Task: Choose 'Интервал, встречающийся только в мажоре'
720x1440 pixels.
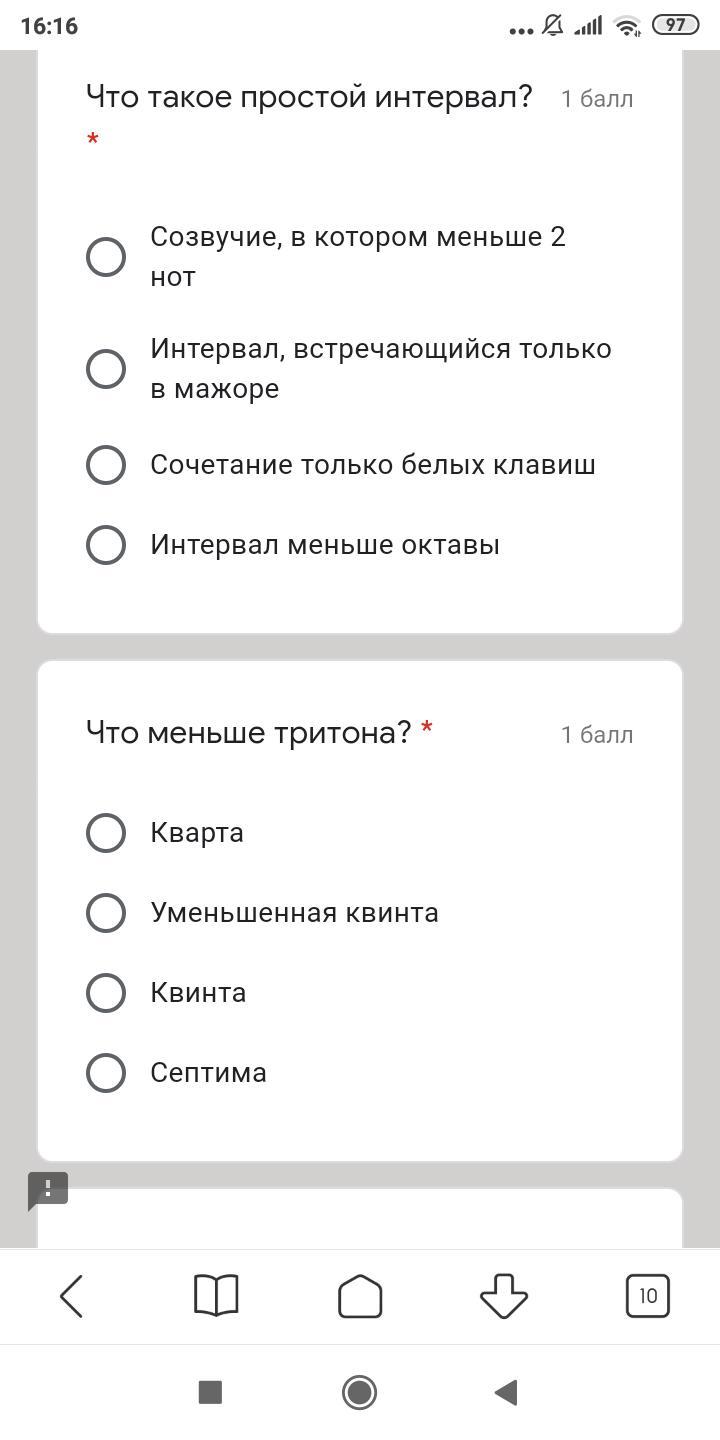Action: 106,369
